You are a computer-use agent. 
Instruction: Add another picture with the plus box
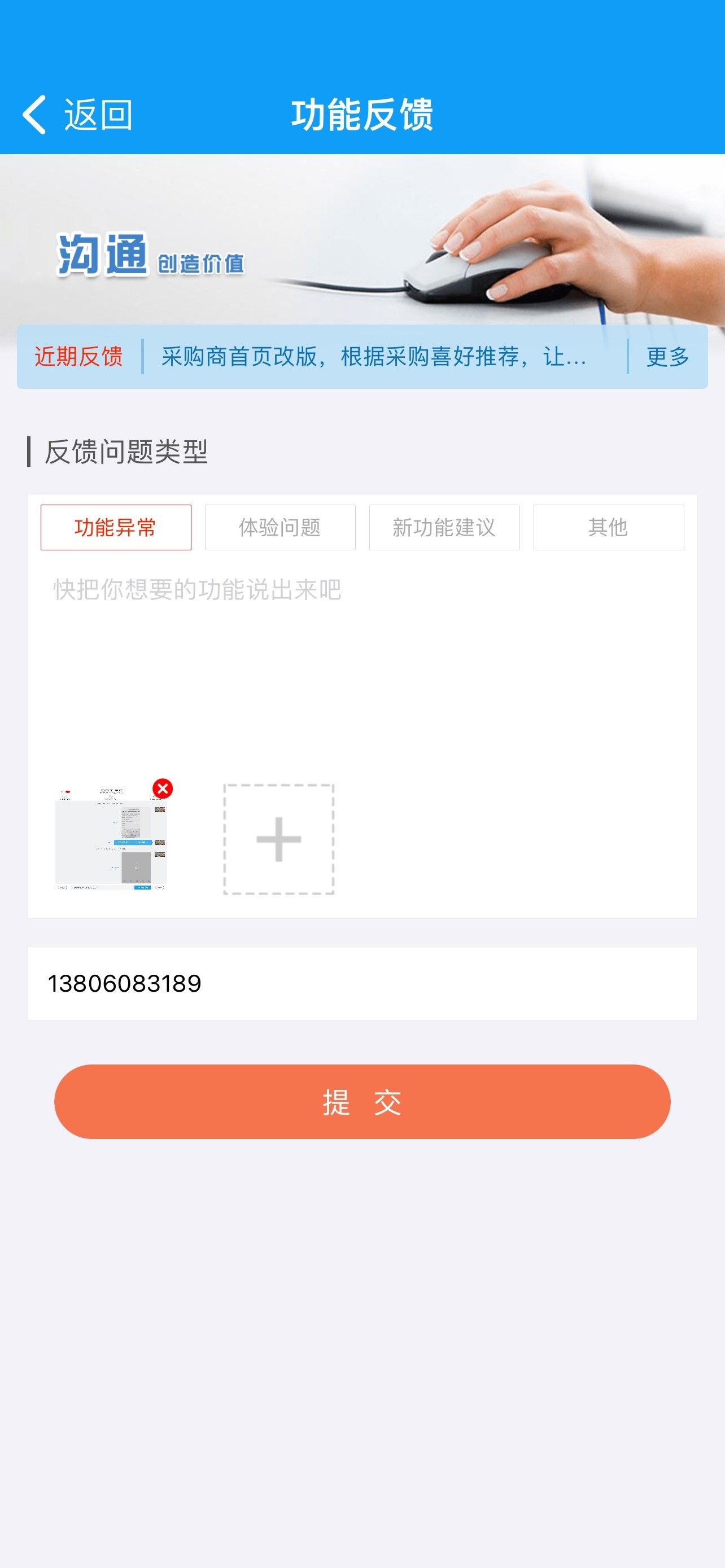click(x=279, y=839)
